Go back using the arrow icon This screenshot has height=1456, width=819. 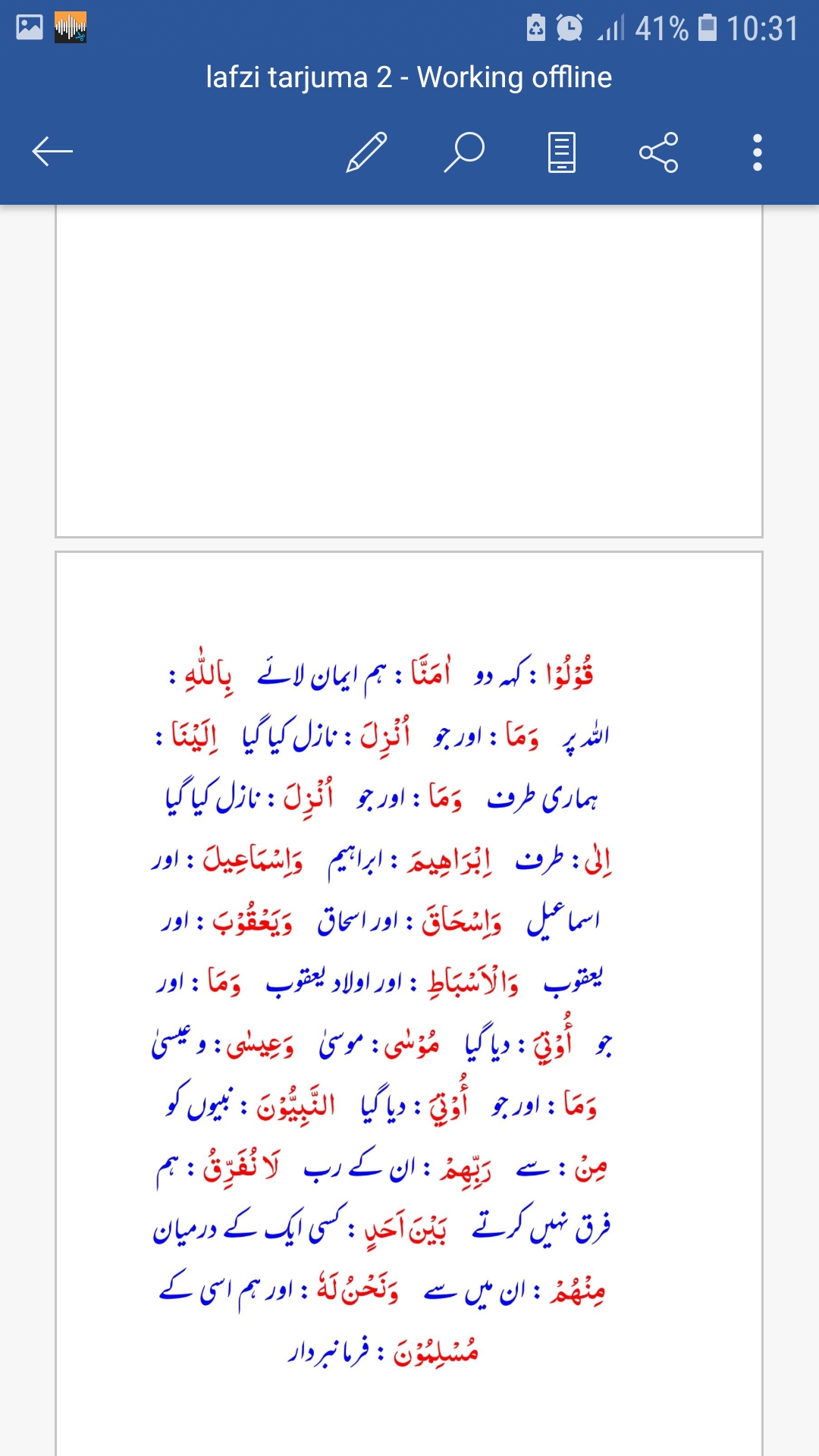click(52, 152)
